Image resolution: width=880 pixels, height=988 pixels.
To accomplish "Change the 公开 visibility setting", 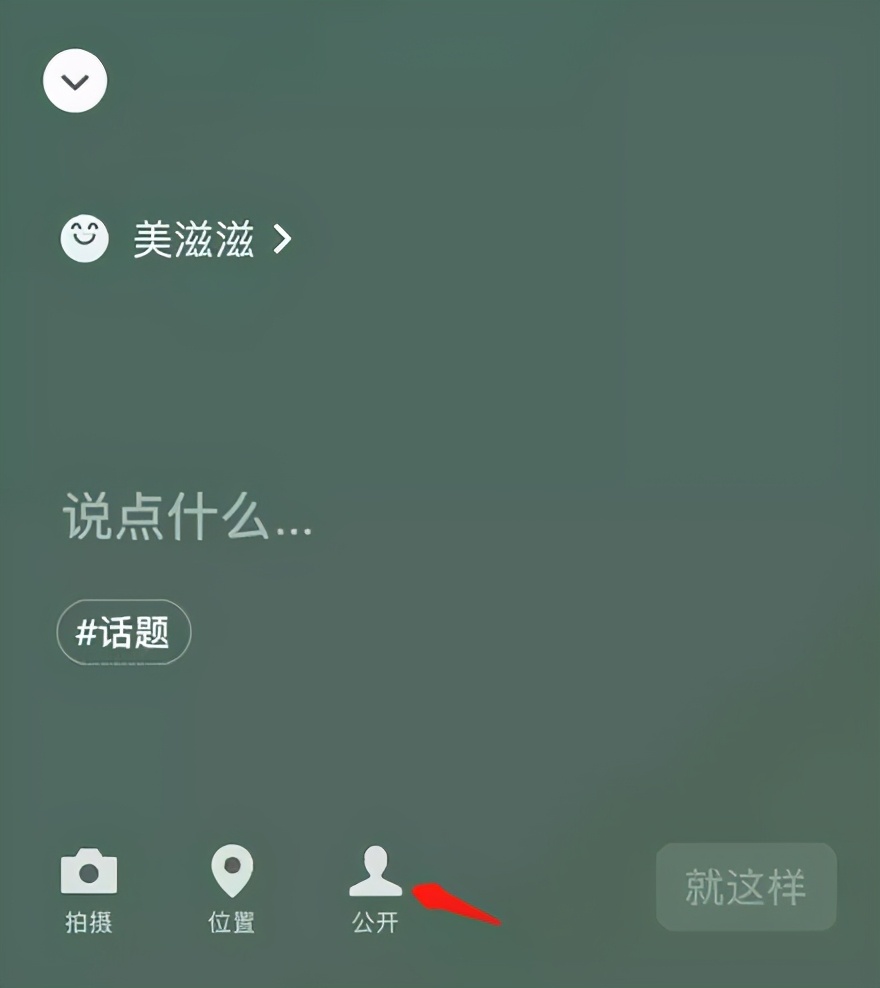I will pyautogui.click(x=376, y=888).
